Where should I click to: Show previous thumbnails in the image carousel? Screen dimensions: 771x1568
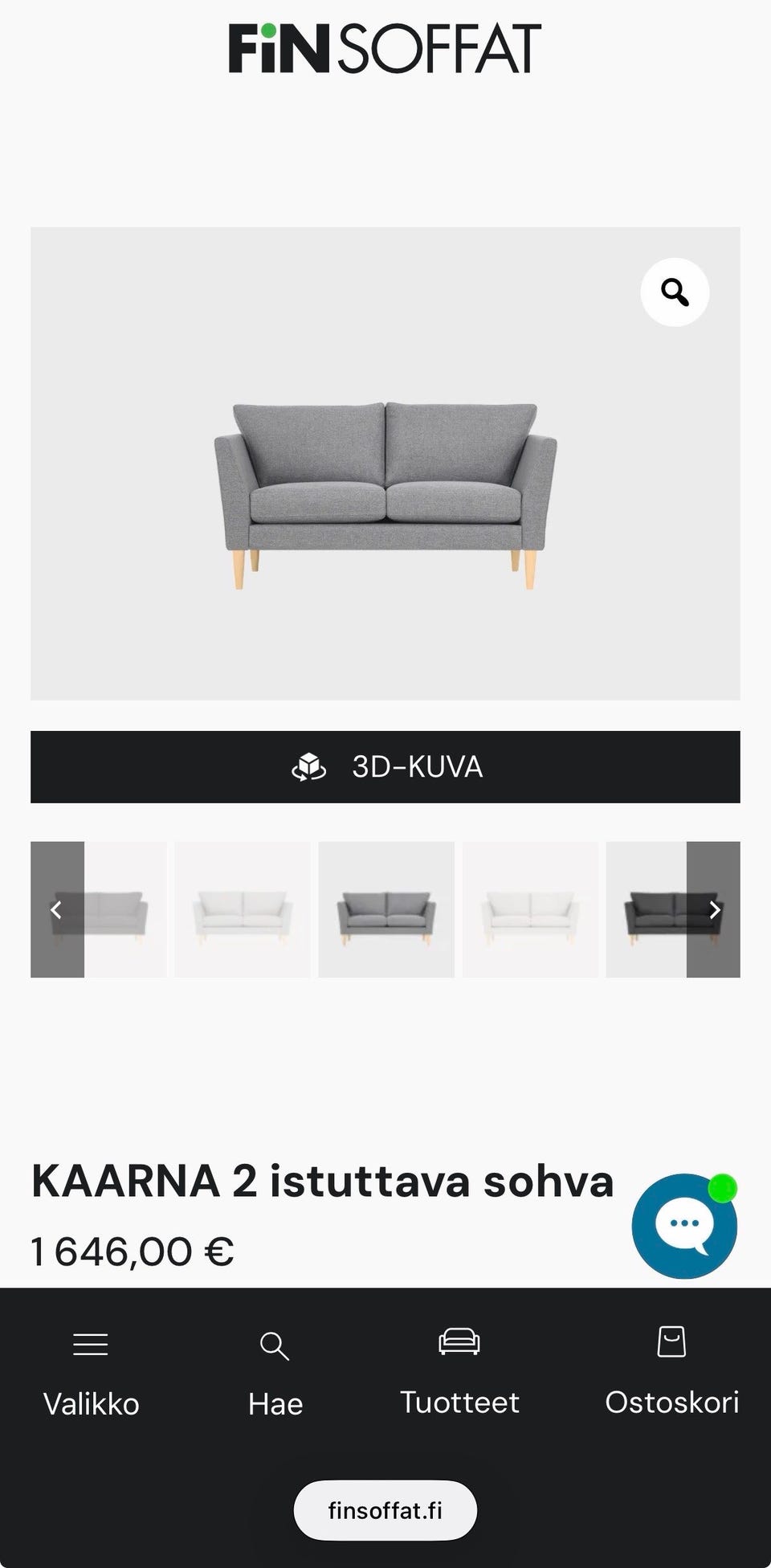point(57,909)
